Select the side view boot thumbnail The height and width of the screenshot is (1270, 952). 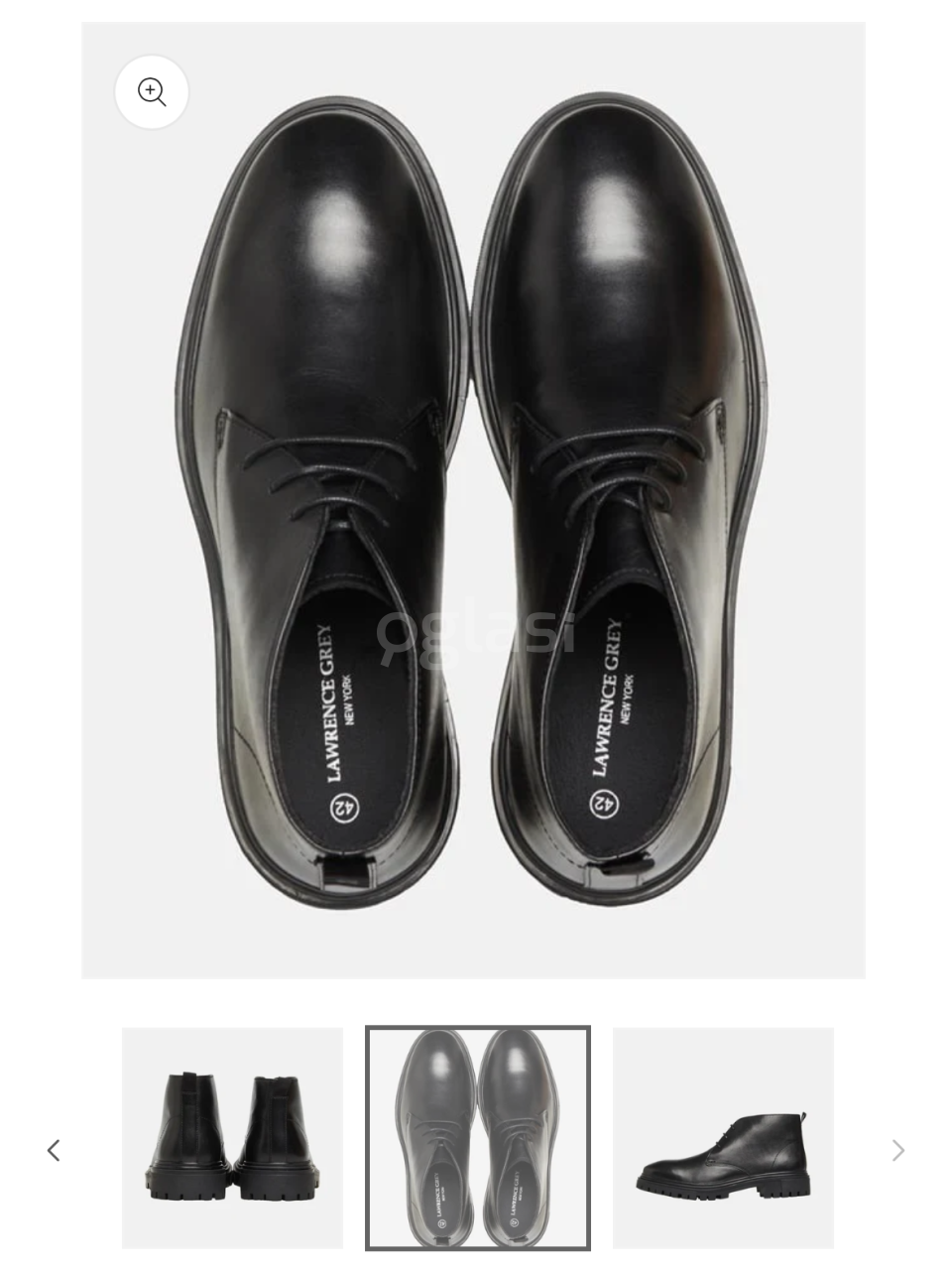pos(723,1138)
